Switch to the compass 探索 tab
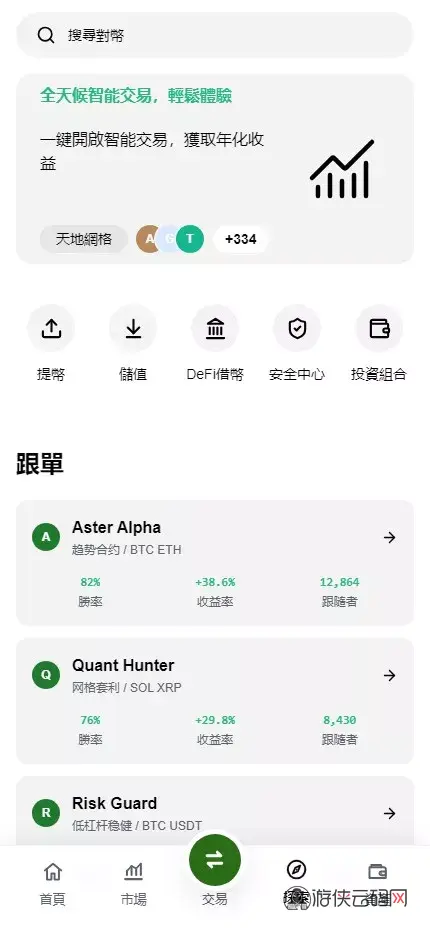The height and width of the screenshot is (932, 430). pos(296,884)
